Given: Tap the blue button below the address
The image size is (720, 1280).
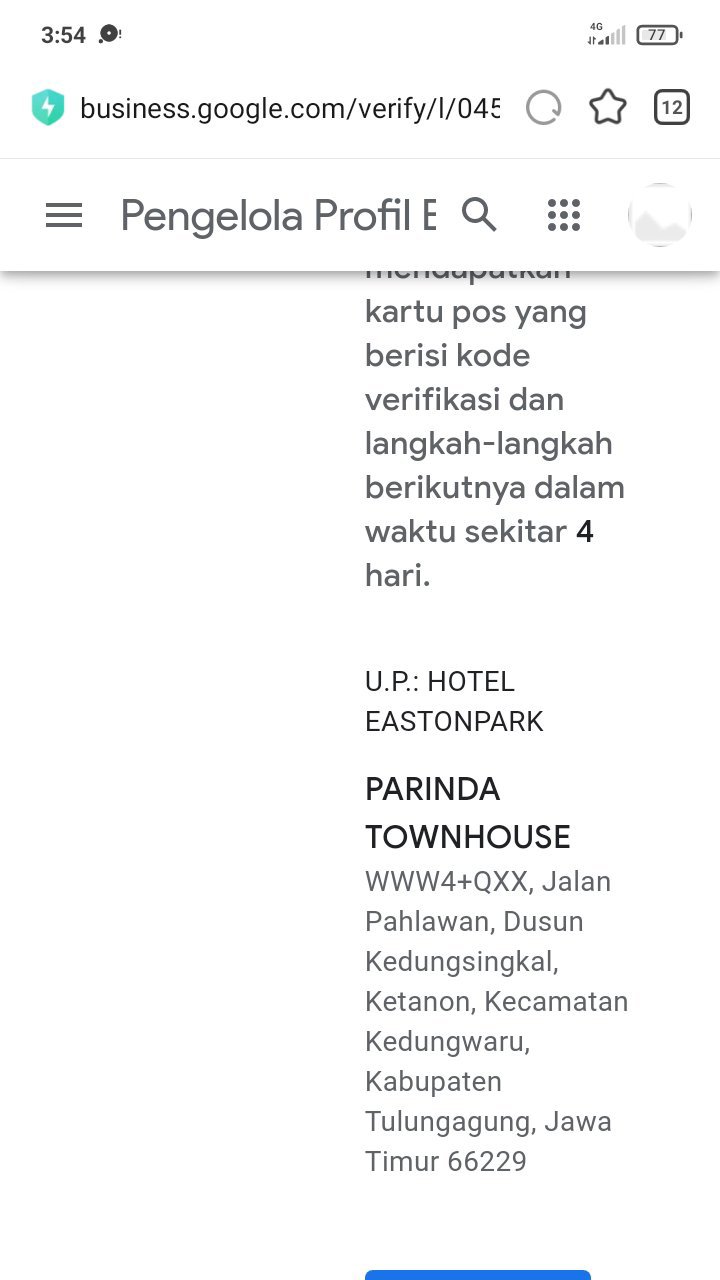Looking at the screenshot, I should tap(478, 1274).
